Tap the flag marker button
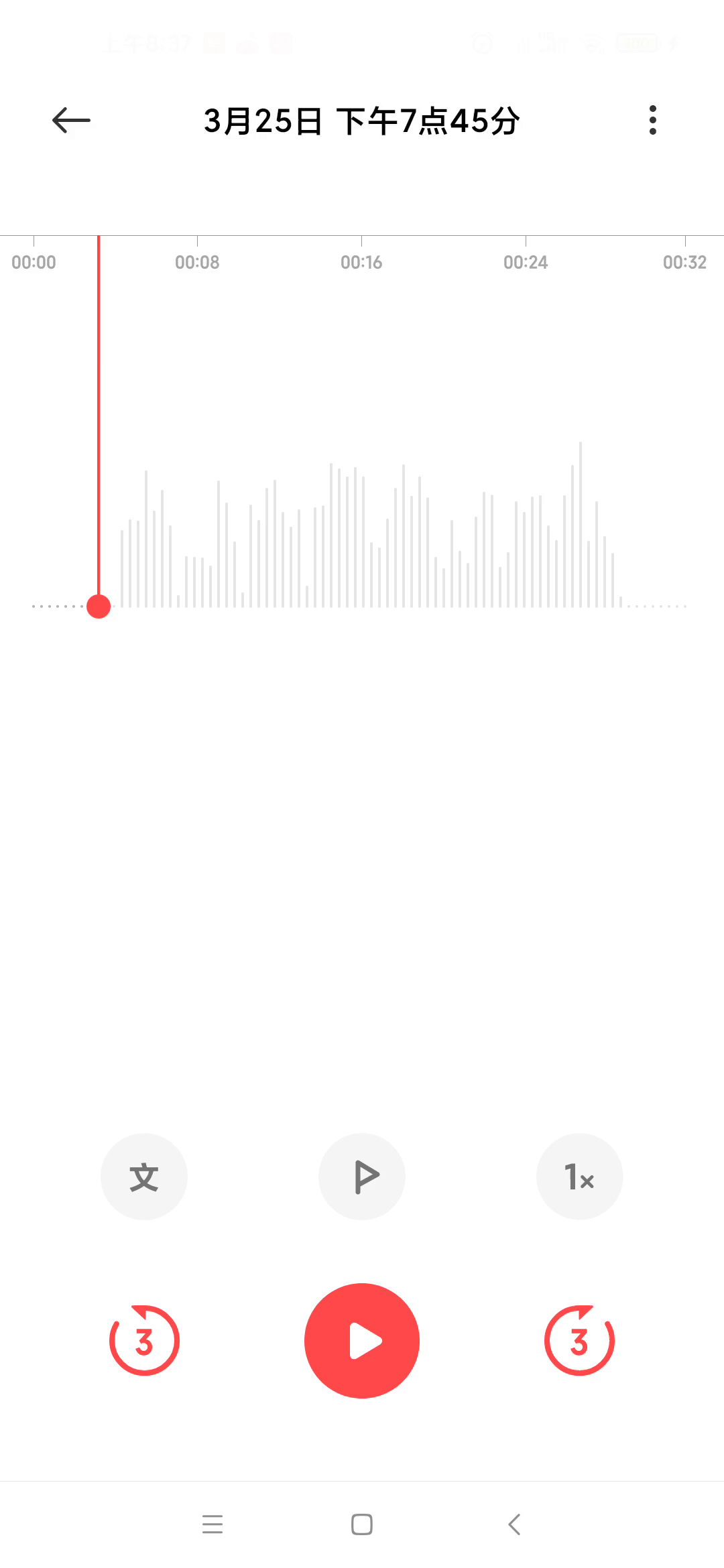The height and width of the screenshot is (1568, 724). click(362, 1177)
